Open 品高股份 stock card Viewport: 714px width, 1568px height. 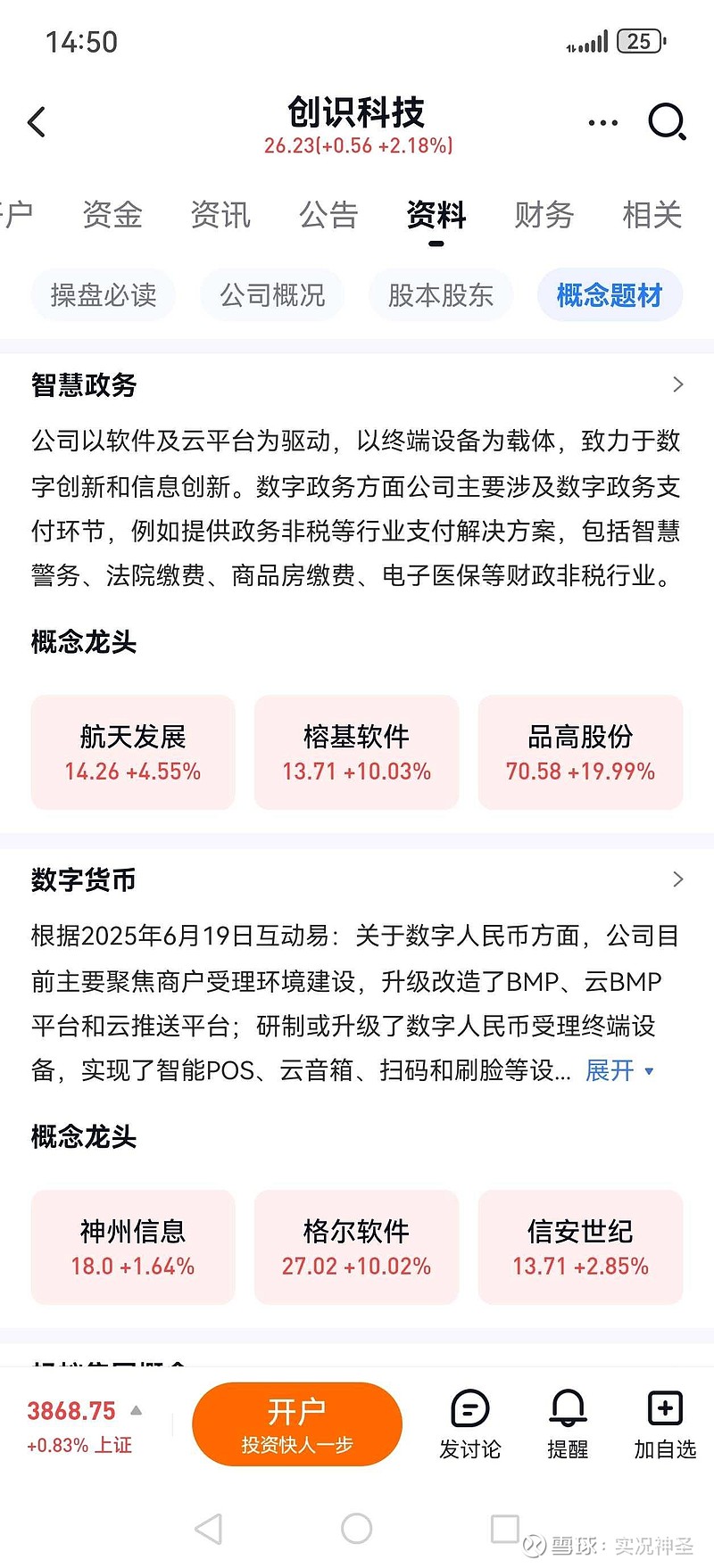(580, 752)
